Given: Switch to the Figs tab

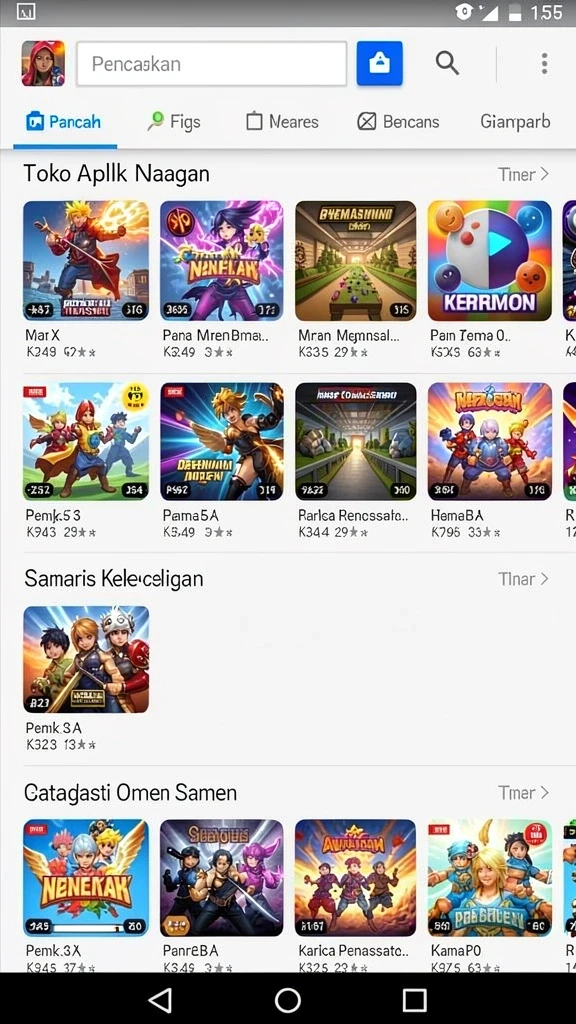Looking at the screenshot, I should (174, 121).
